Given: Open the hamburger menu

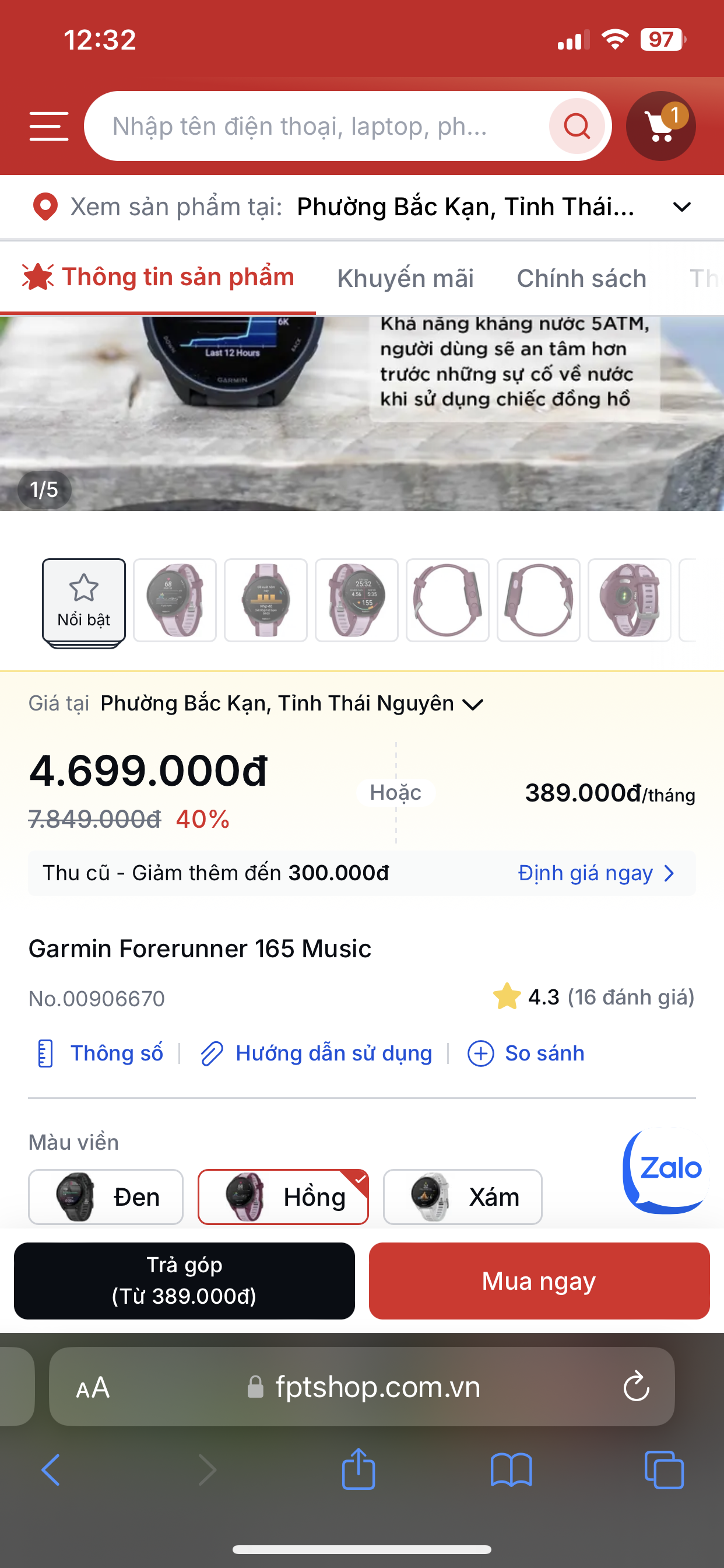Looking at the screenshot, I should coord(48,126).
